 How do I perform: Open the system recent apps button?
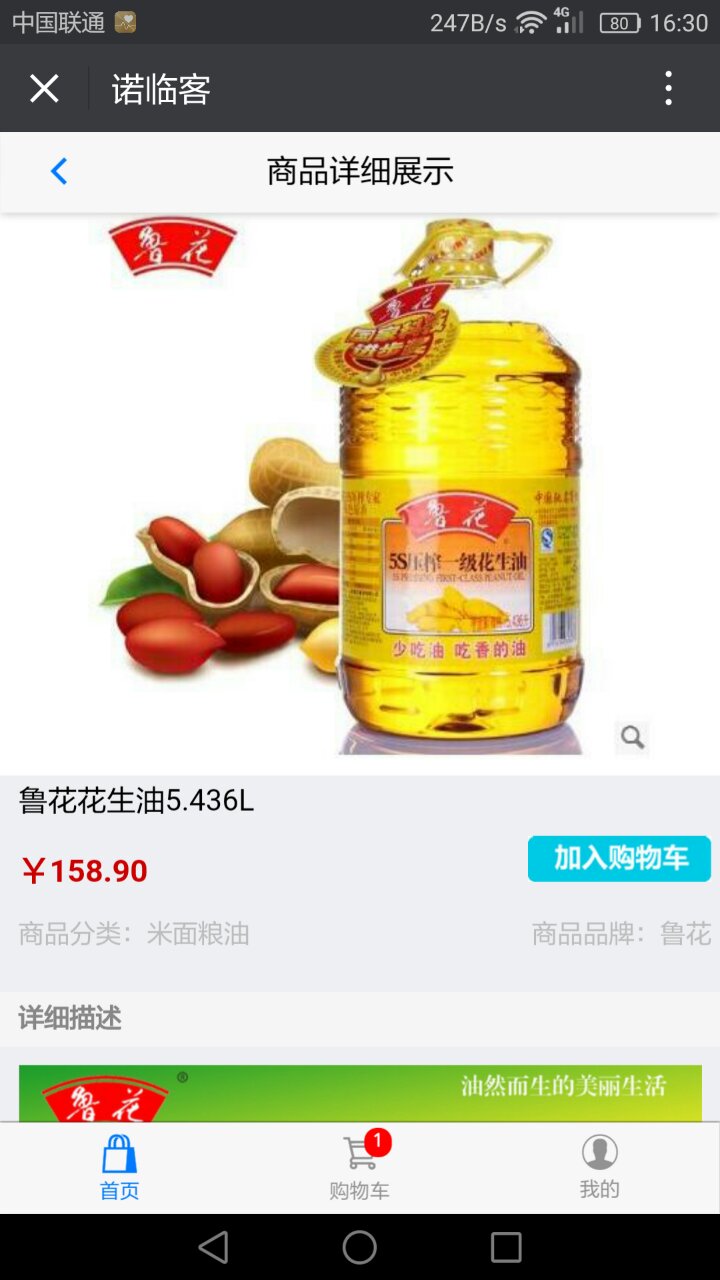(x=506, y=1247)
